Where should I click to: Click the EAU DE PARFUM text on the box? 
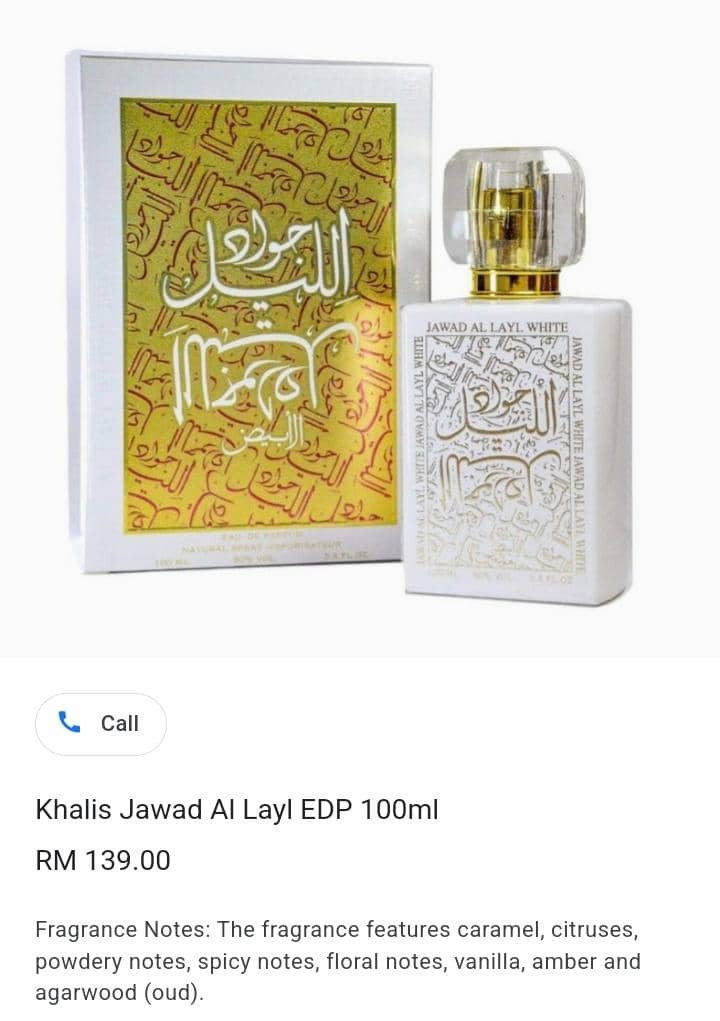(256, 533)
